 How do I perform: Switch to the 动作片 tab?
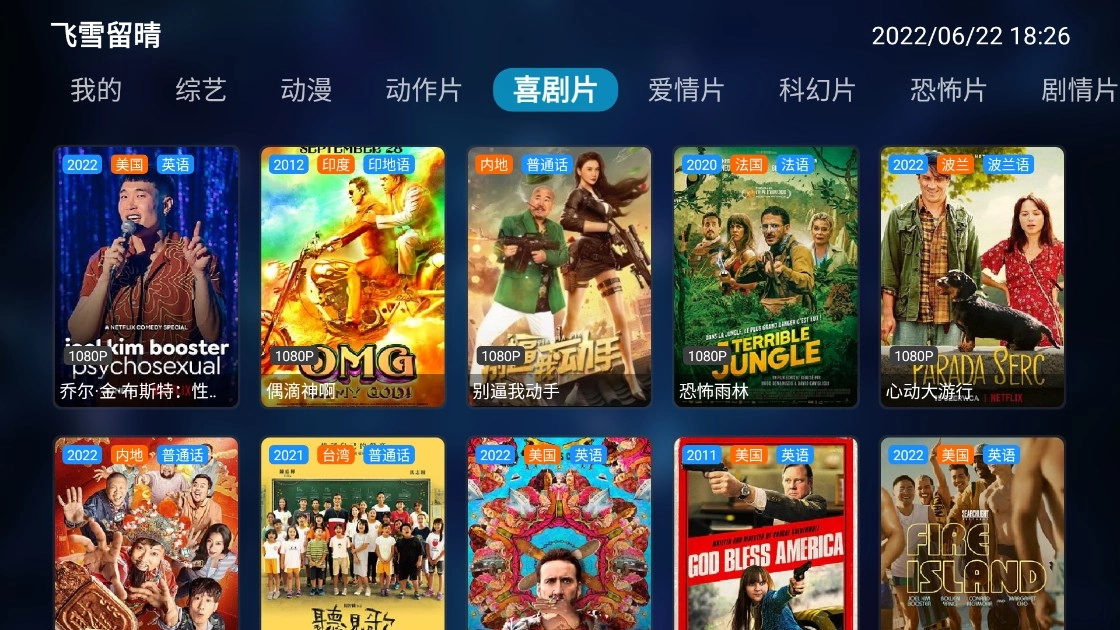423,90
